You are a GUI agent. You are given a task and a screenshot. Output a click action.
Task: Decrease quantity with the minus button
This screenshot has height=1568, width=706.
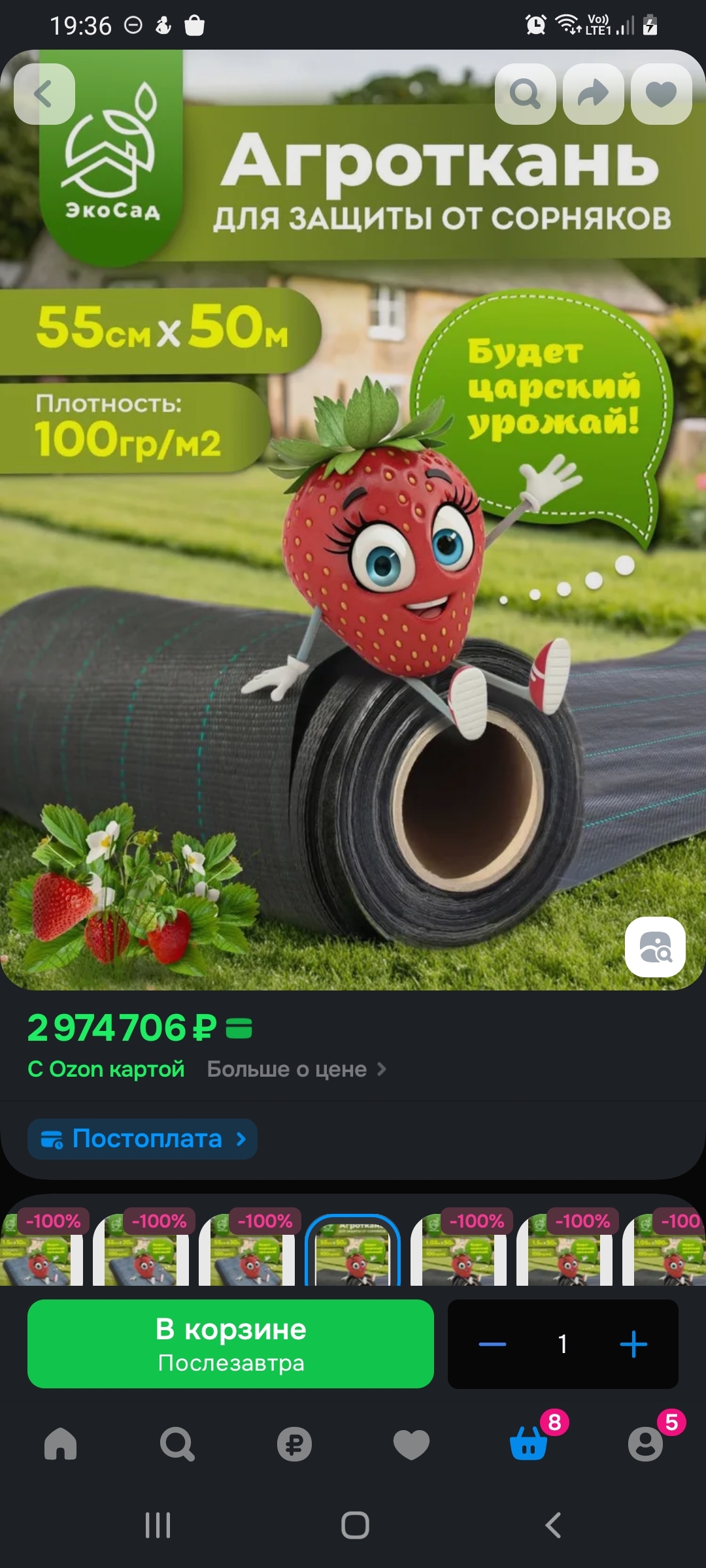pos(492,1344)
